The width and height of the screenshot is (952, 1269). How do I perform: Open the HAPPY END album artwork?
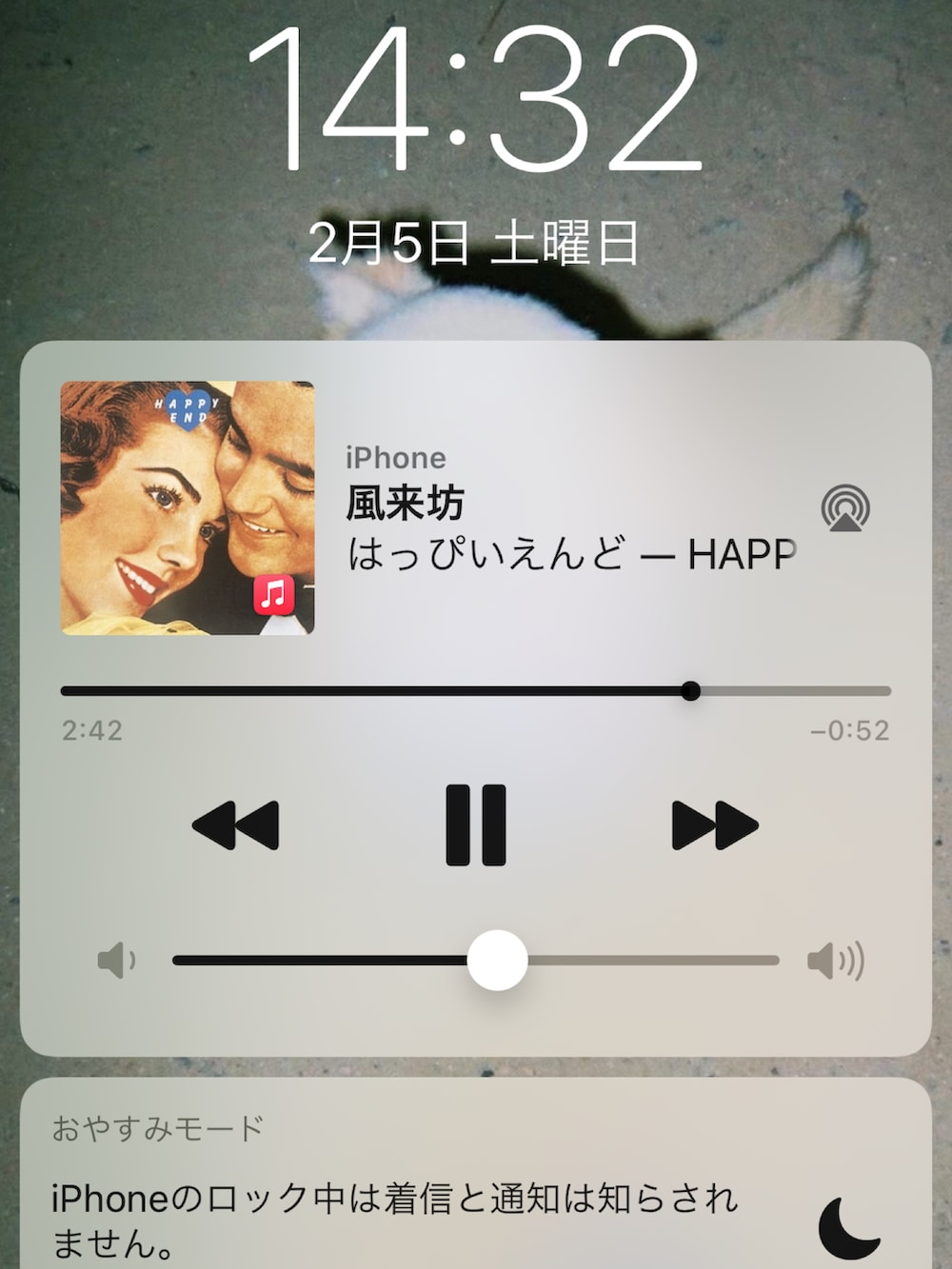point(188,508)
